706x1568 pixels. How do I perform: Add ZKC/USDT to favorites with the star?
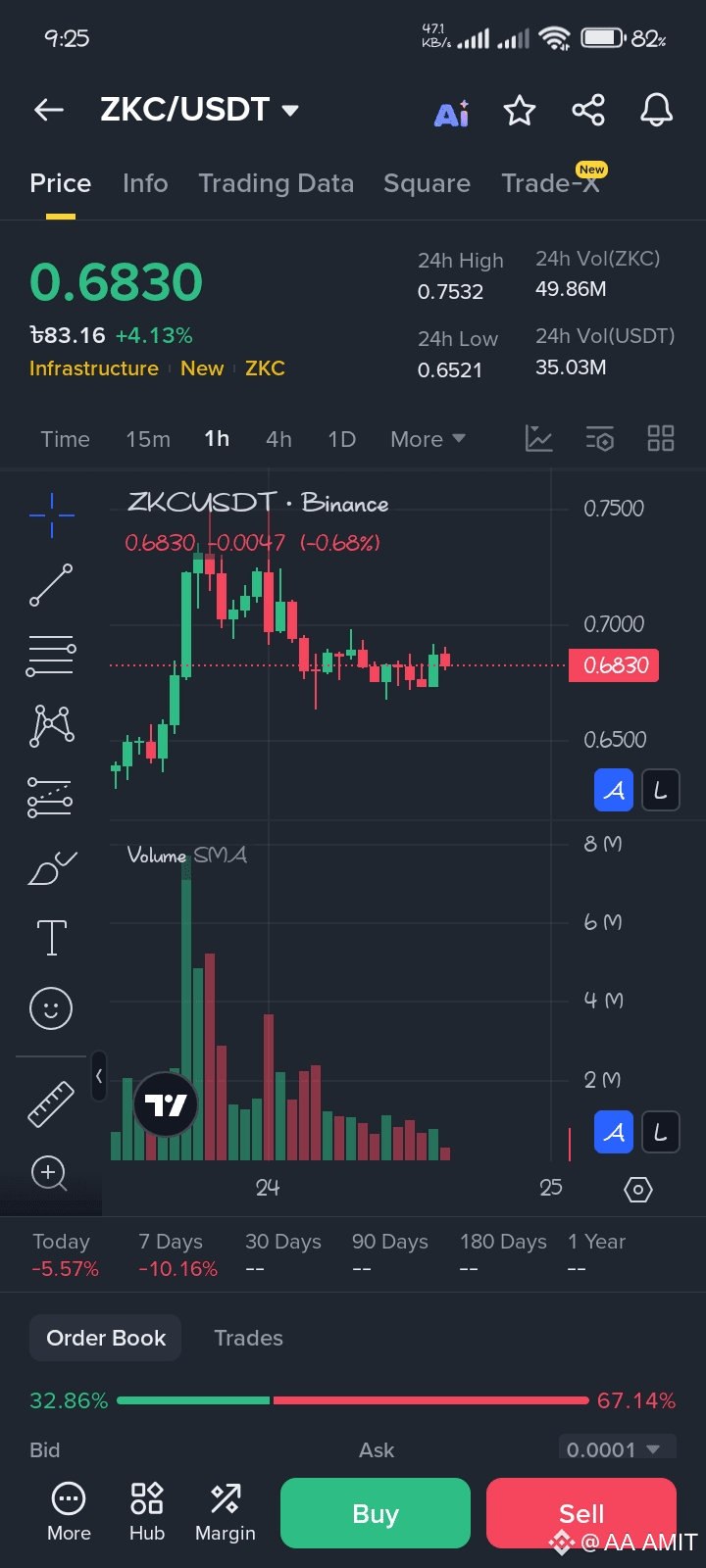520,111
